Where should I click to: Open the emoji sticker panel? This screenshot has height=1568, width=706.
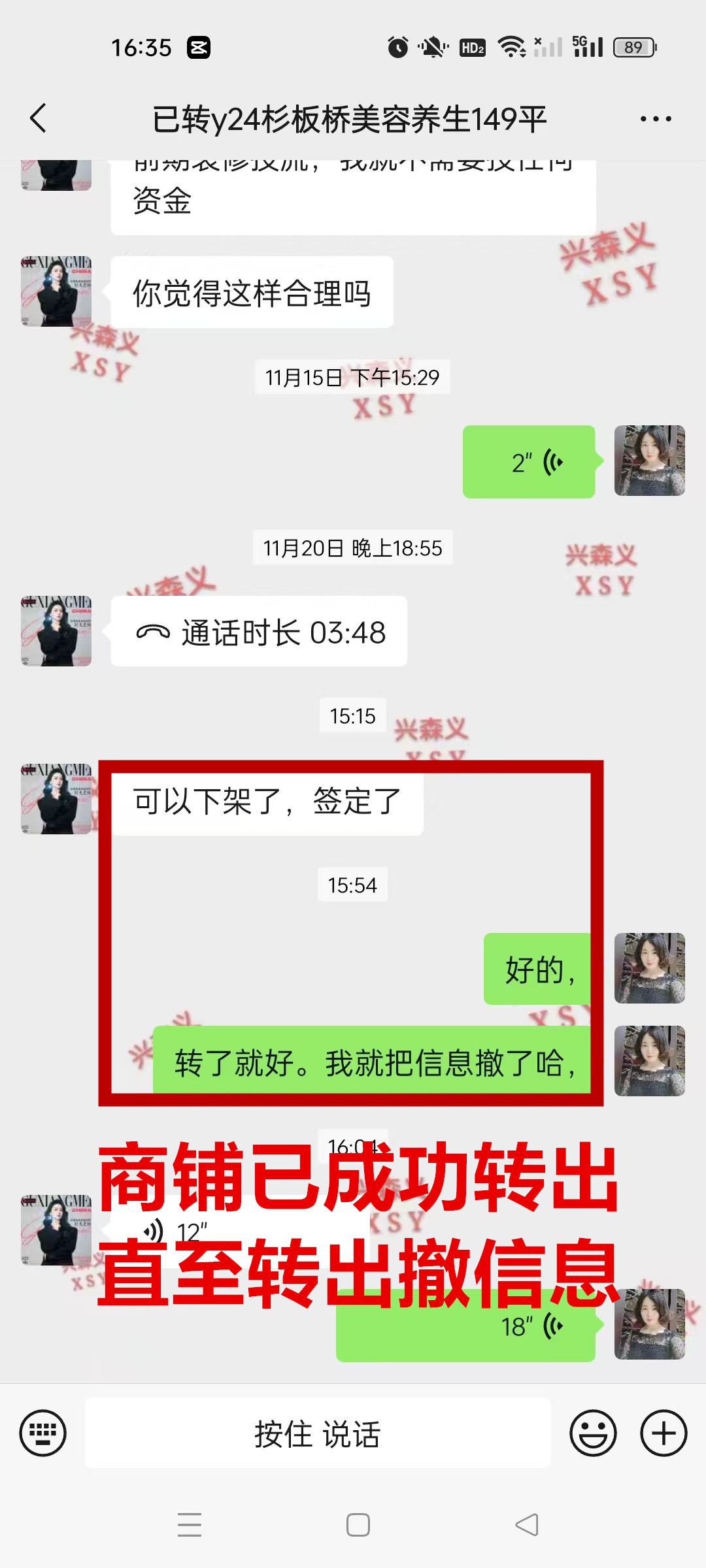[593, 1433]
